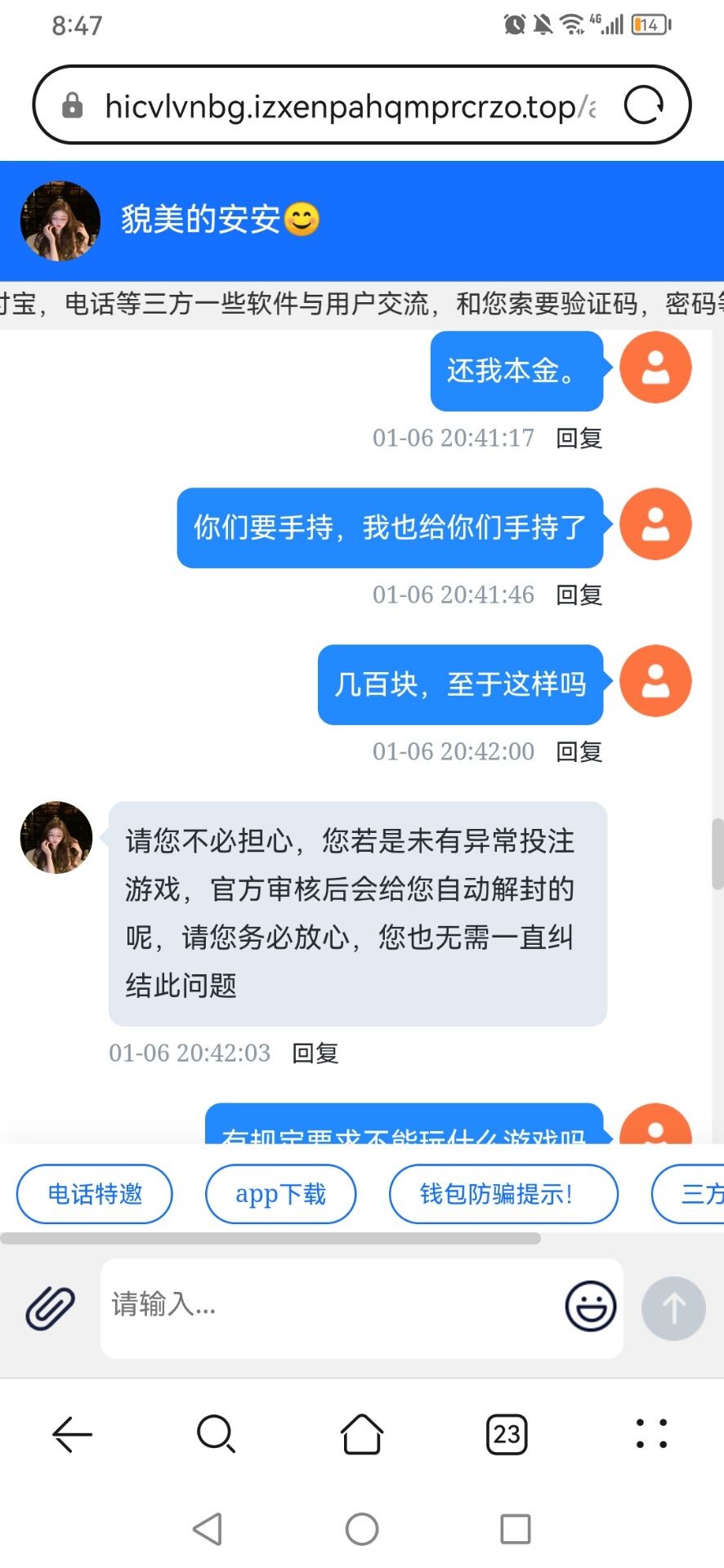The height and width of the screenshot is (1568, 724).
Task: Open the emoji picker
Action: [x=590, y=1307]
